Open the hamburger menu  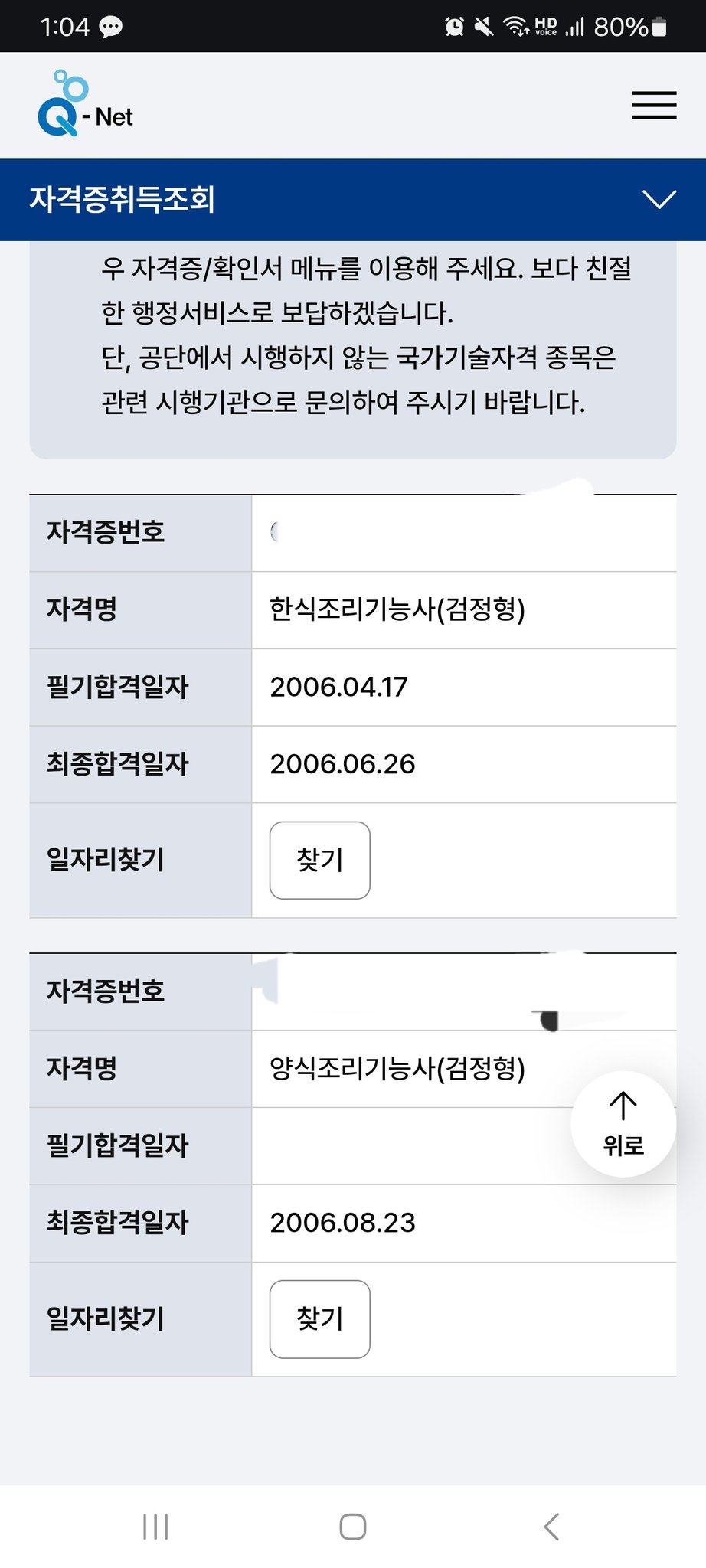click(x=653, y=105)
